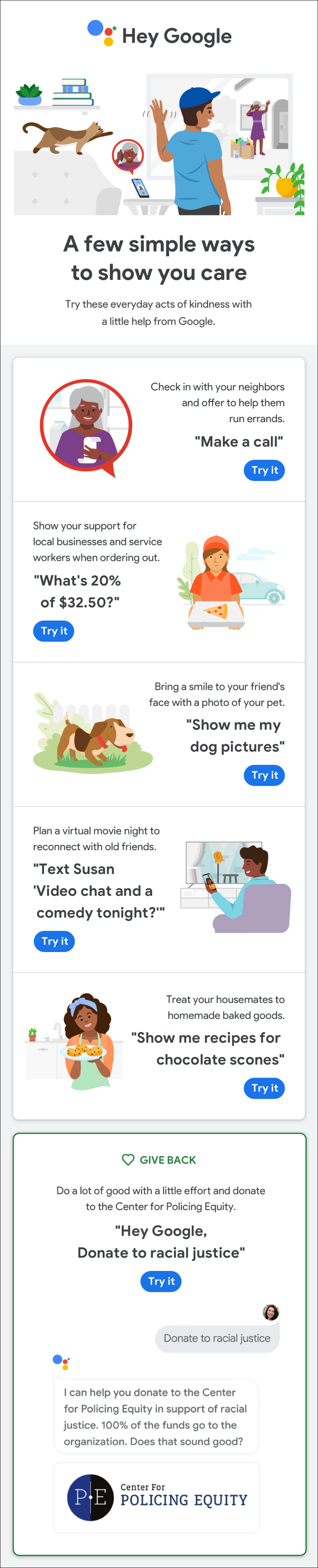The image size is (318, 1568).
Task: Tap Try it for chocolate scones recipes
Action: coord(264,1088)
